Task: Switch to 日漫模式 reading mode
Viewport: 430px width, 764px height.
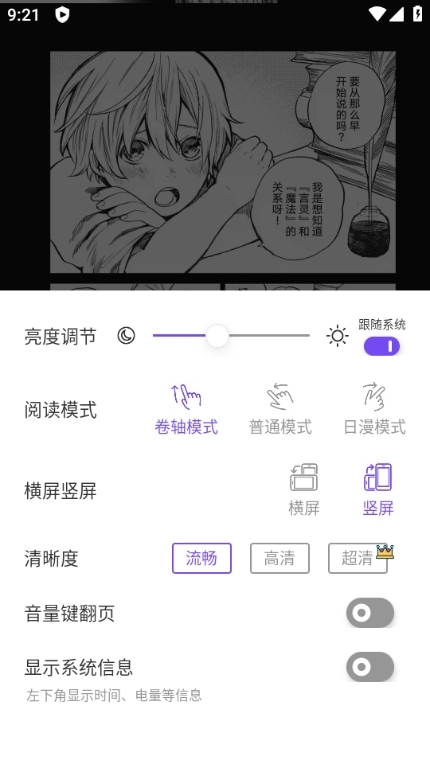Action: click(x=374, y=409)
